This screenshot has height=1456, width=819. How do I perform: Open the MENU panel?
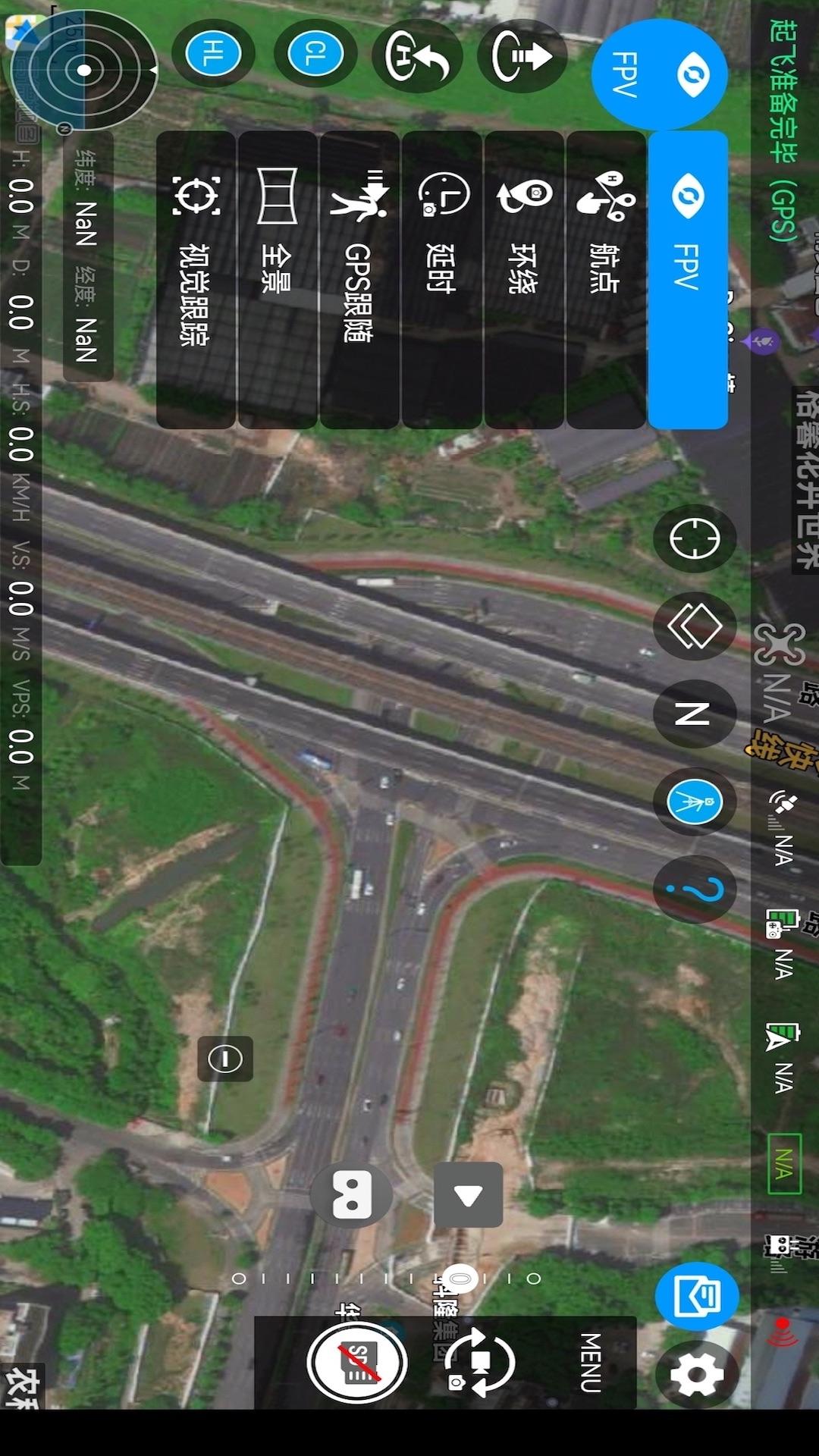tap(591, 1362)
